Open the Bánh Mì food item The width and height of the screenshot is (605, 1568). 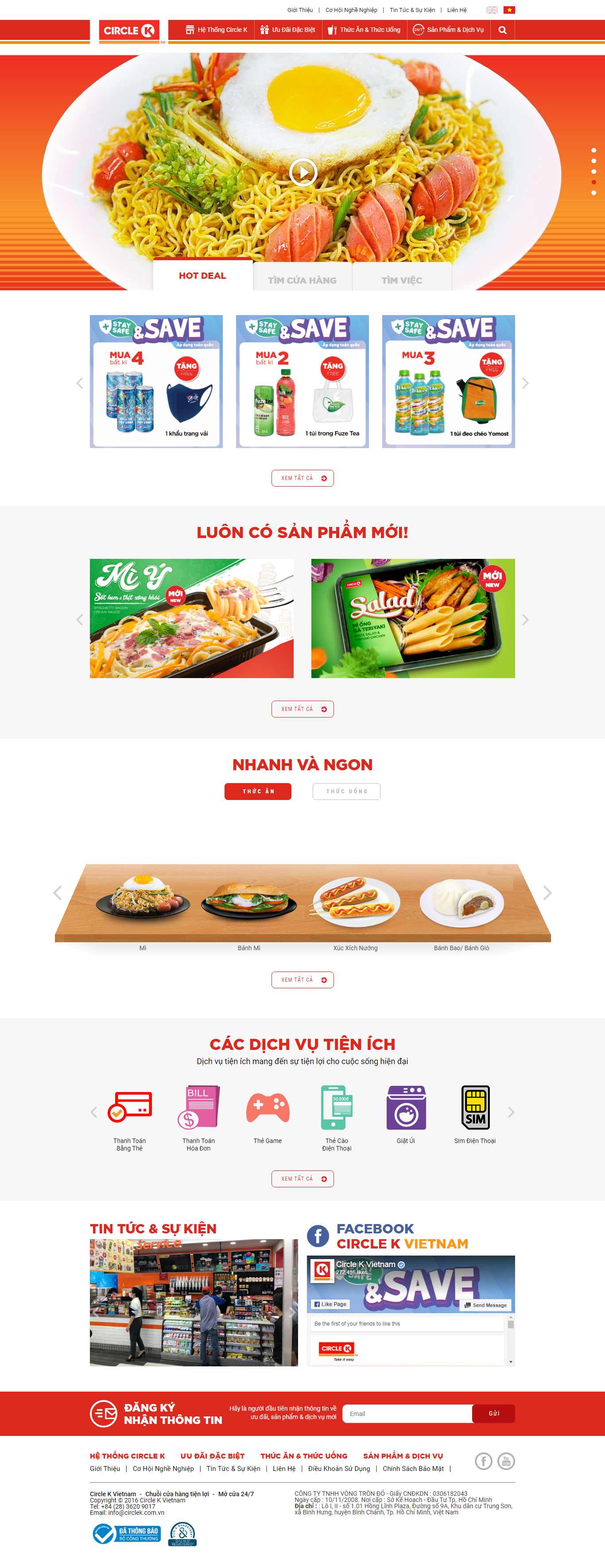pos(249,904)
